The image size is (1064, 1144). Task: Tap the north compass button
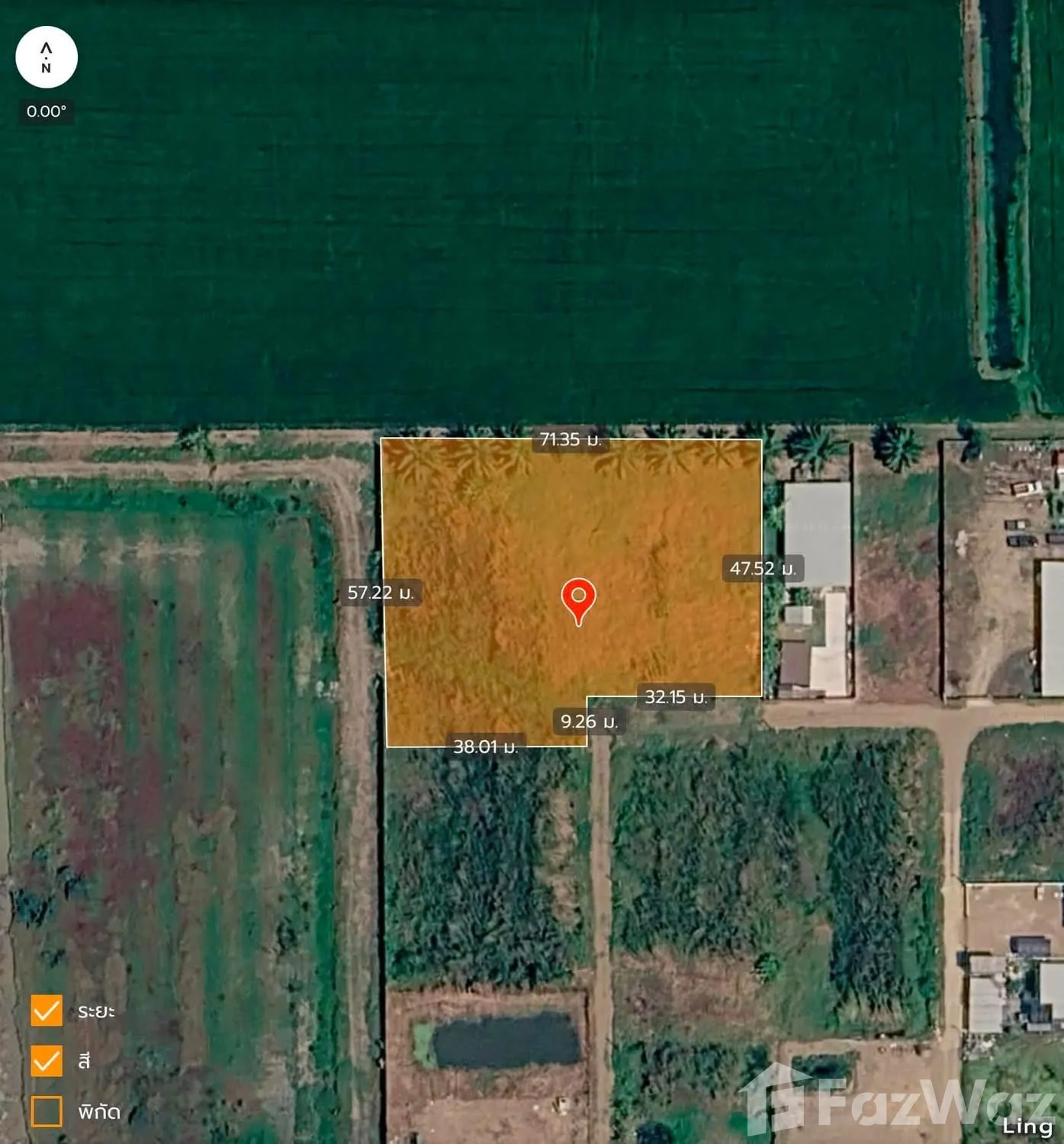(47, 57)
